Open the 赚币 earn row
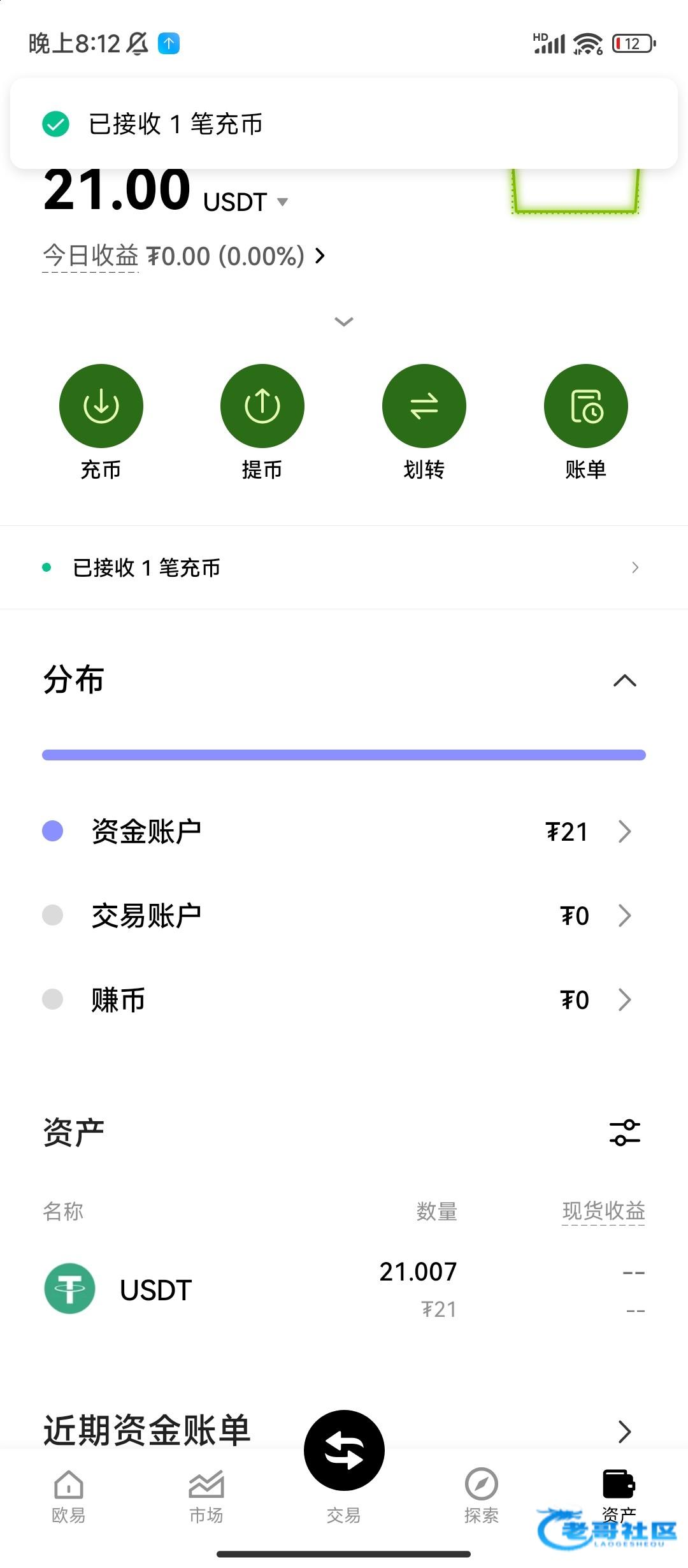688x1568 pixels. (344, 999)
